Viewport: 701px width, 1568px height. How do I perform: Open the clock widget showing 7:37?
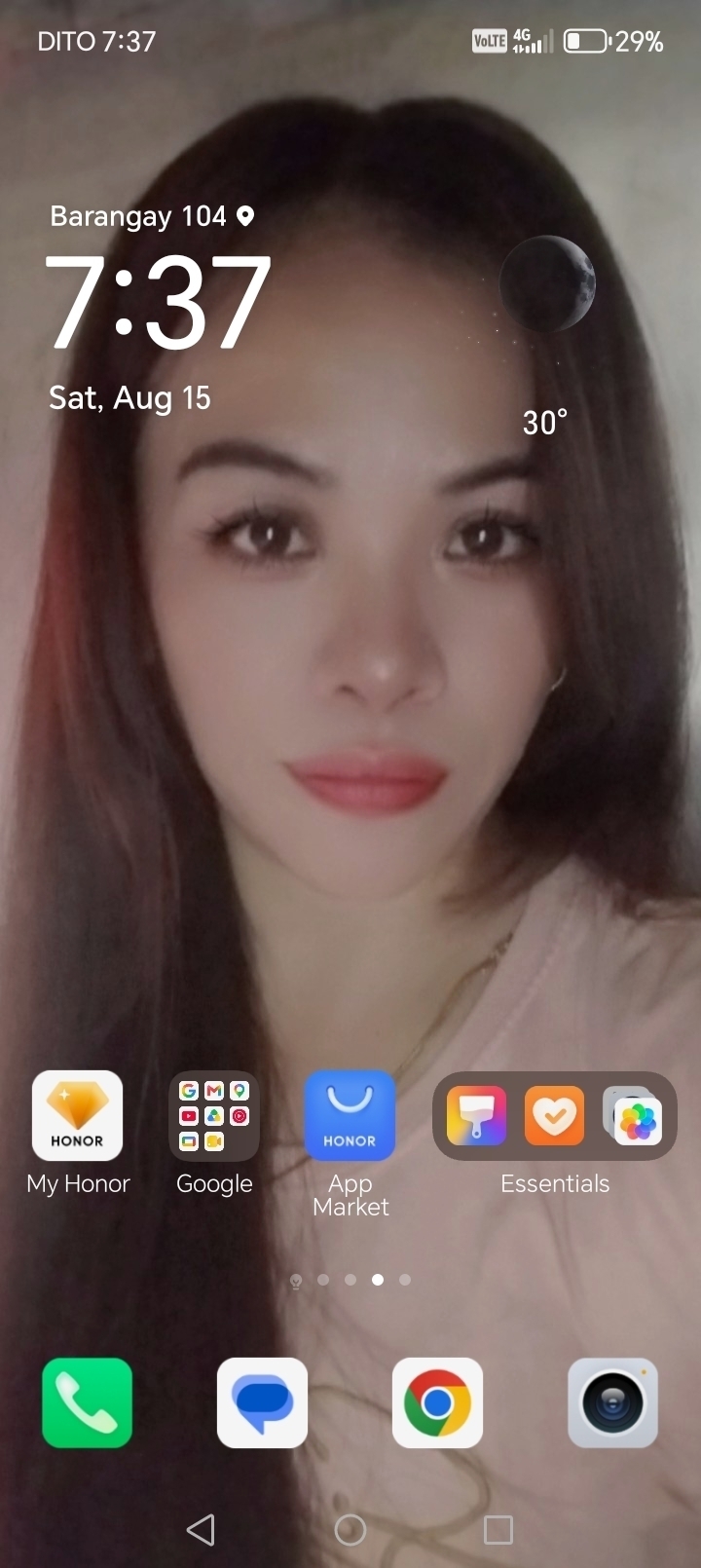pyautogui.click(x=159, y=302)
